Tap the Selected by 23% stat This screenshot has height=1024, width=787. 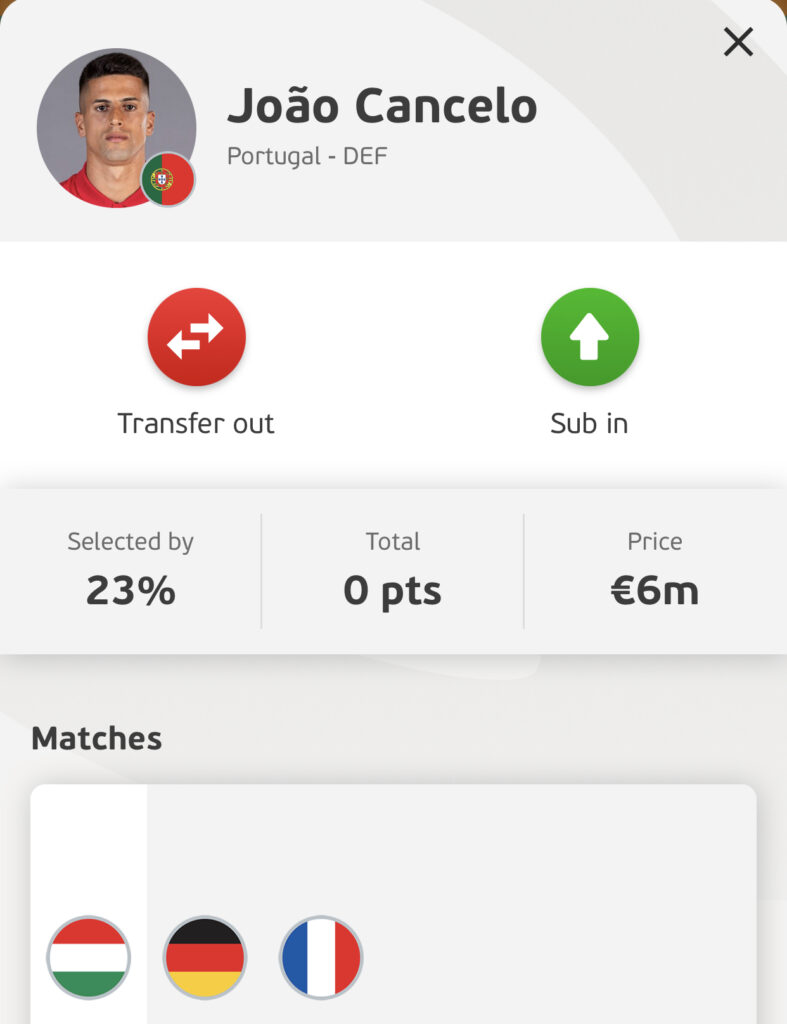(130, 570)
